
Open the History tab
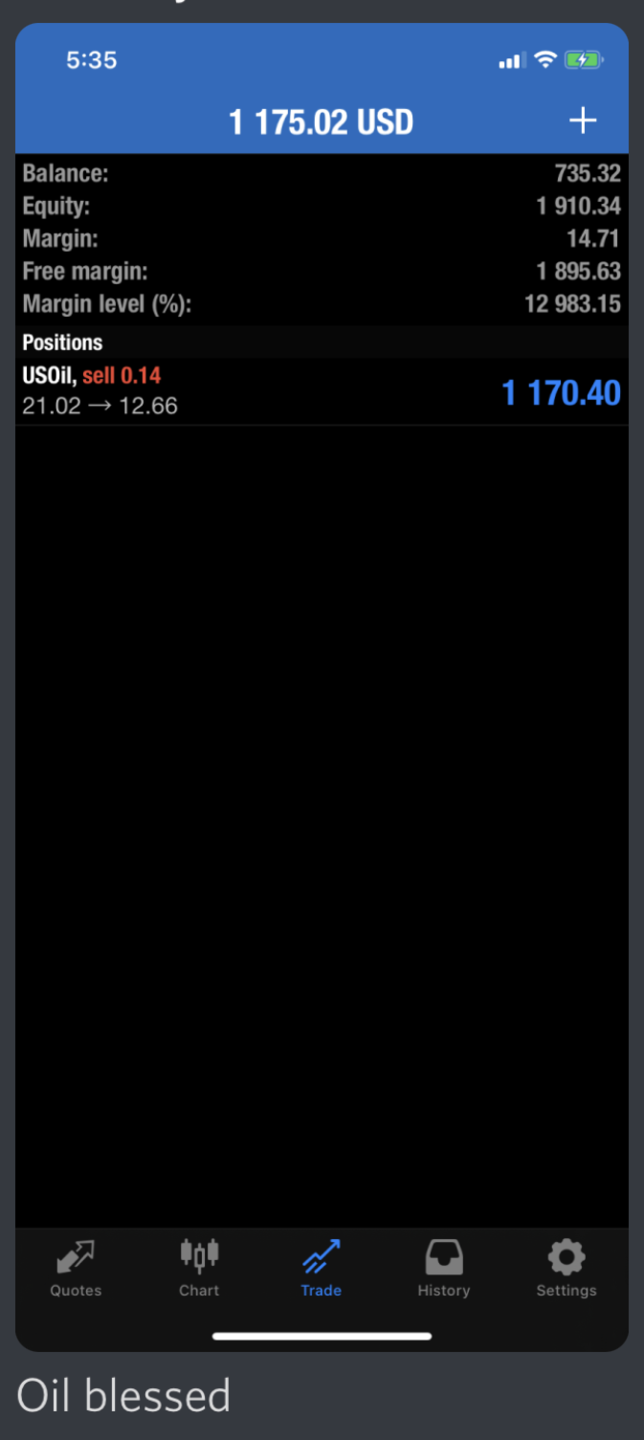[x=444, y=1268]
